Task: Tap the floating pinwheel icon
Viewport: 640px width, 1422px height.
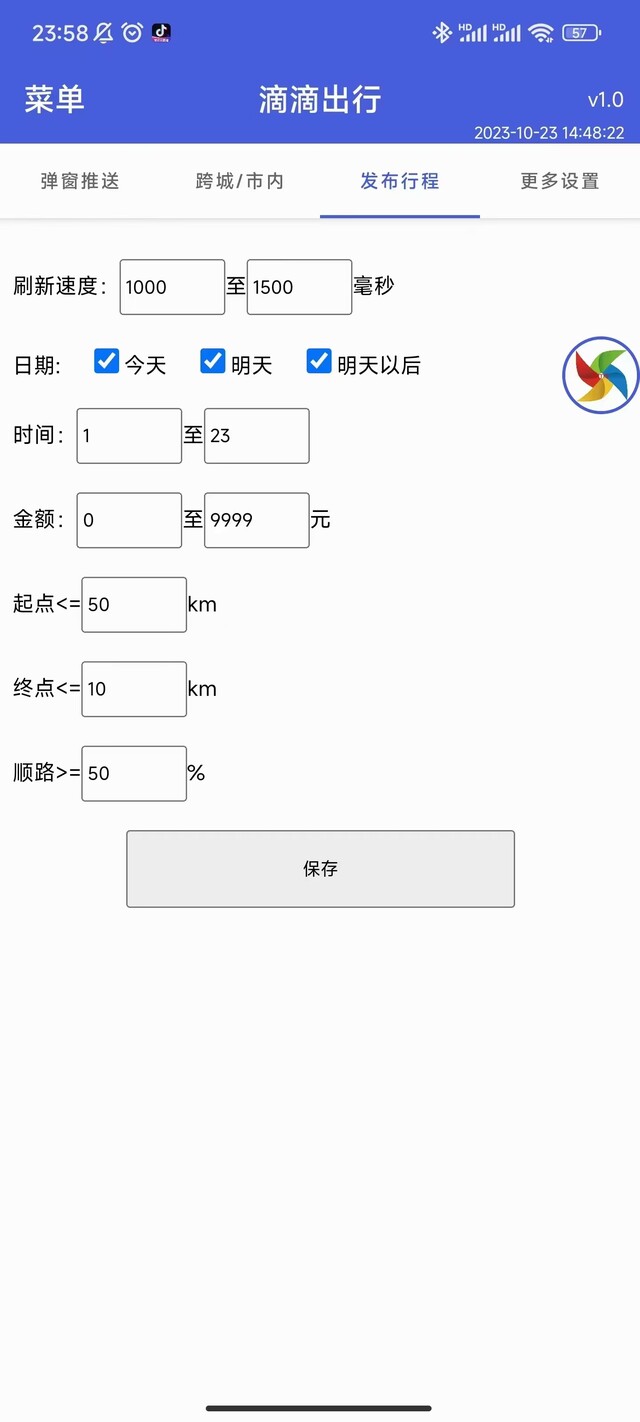Action: 601,376
